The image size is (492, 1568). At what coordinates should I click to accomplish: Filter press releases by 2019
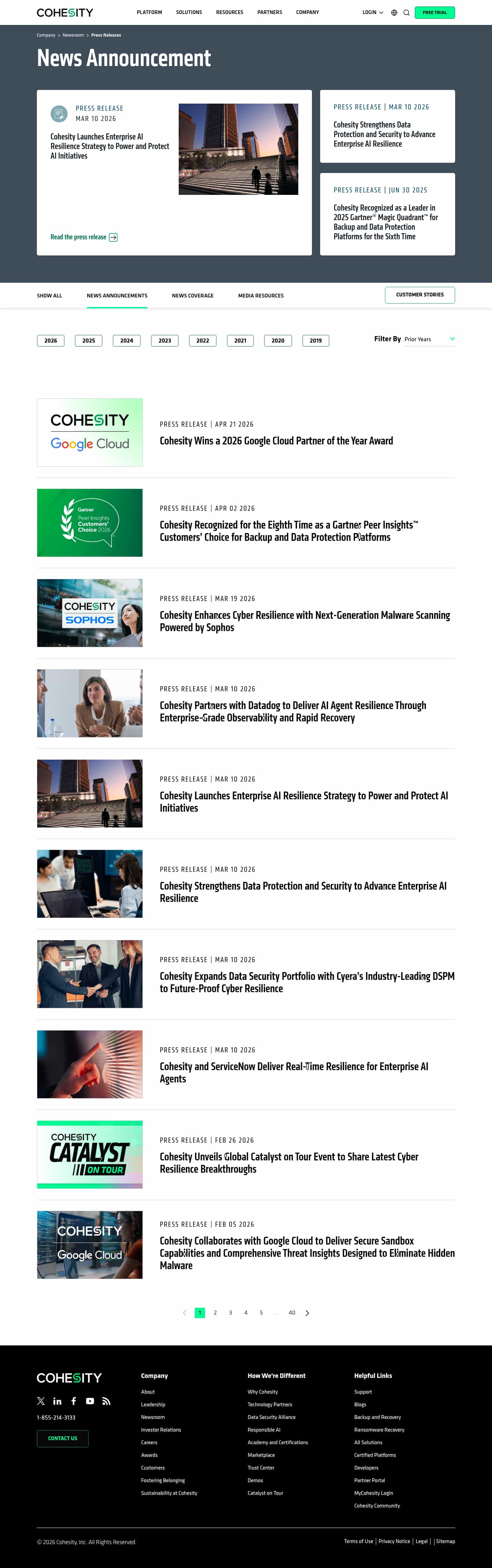coord(315,341)
